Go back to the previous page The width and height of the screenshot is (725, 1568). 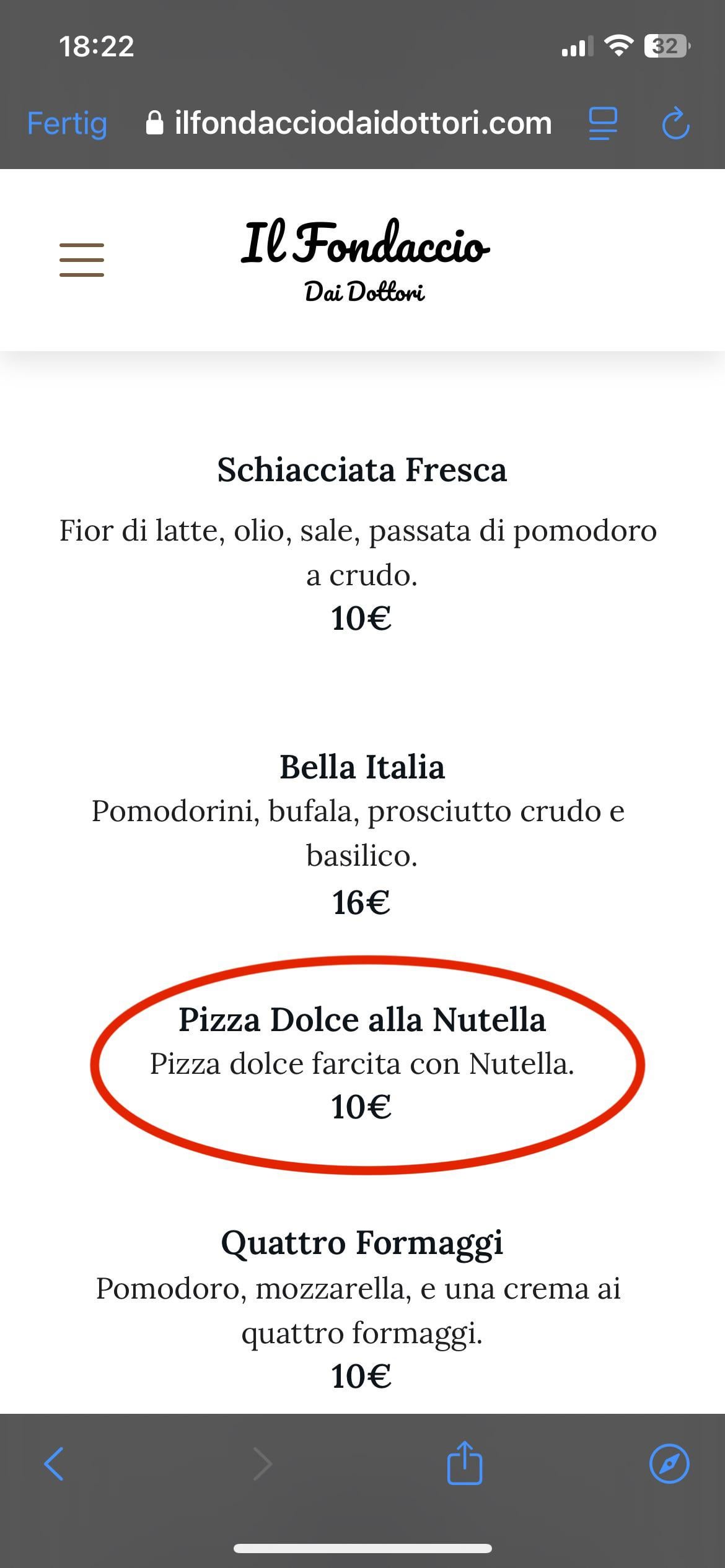coord(54,1464)
